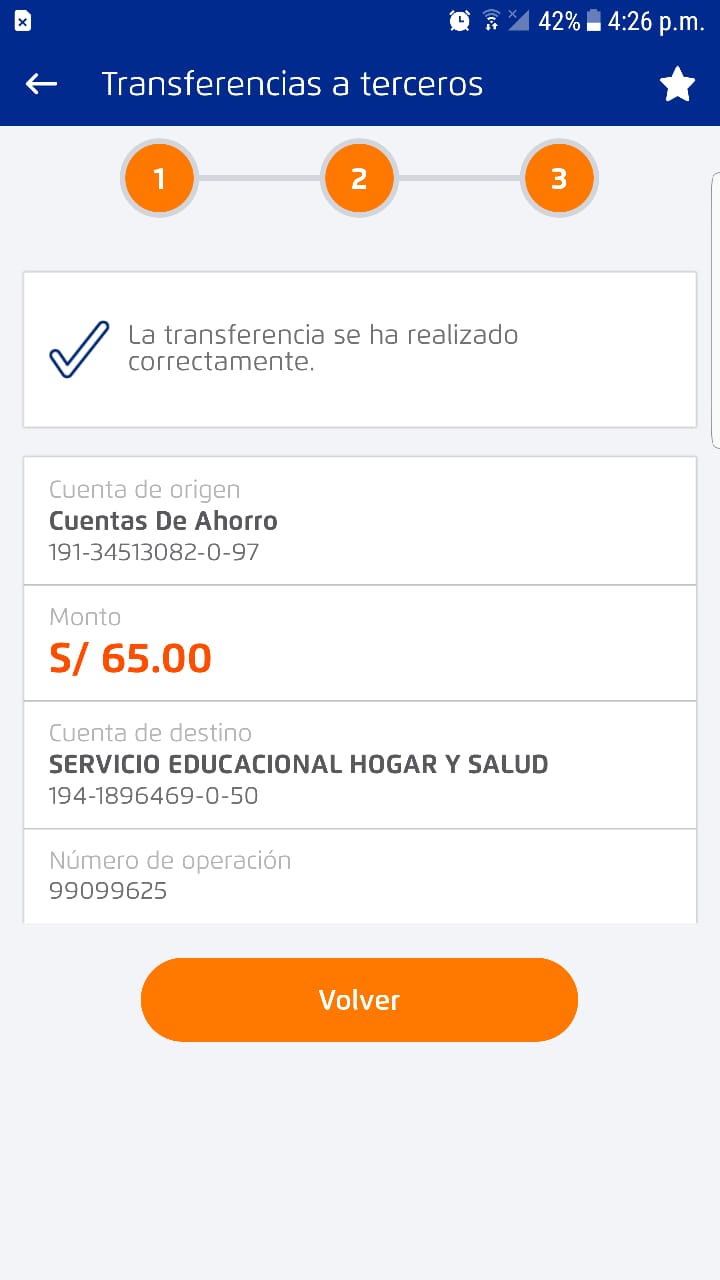Tap the orange Volver button
This screenshot has width=720, height=1280.
[359, 1000]
